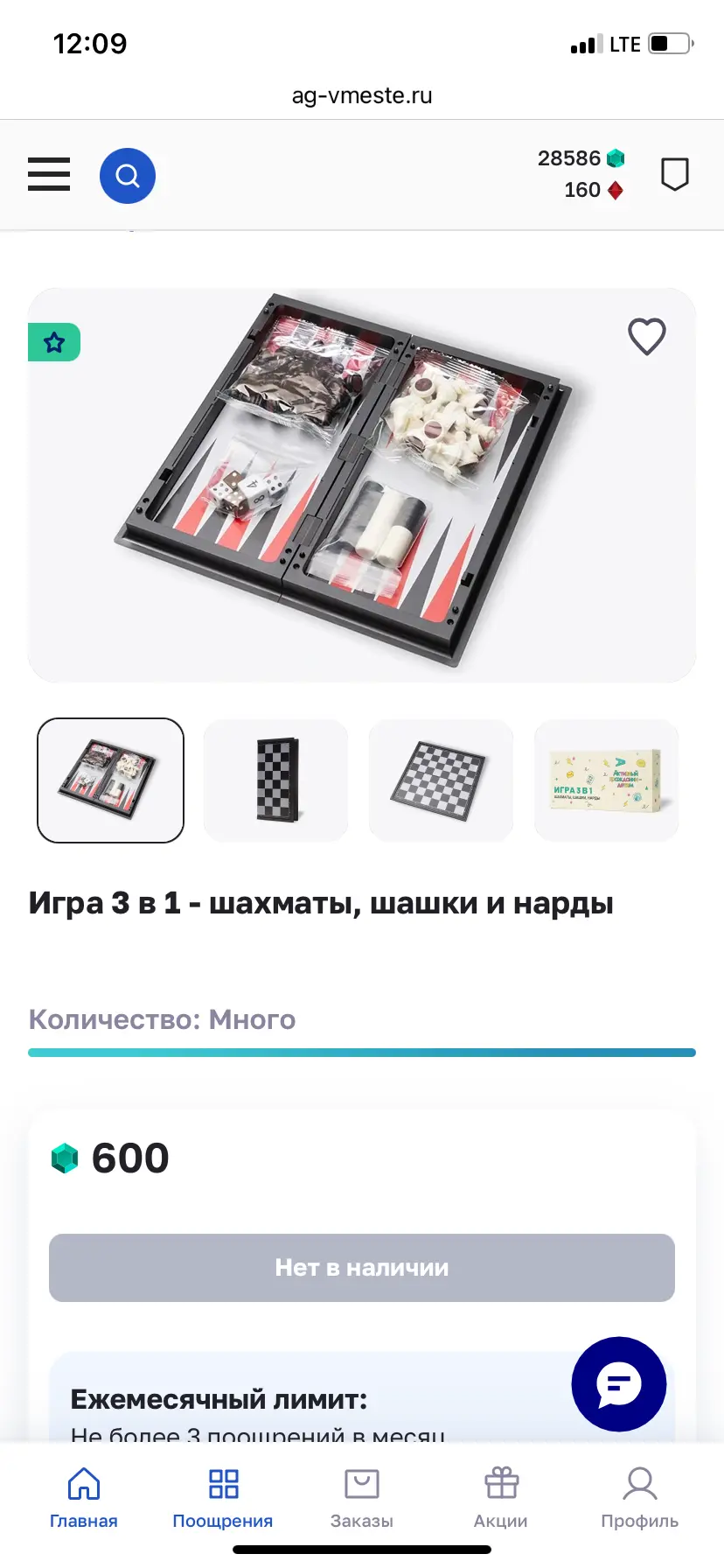The image size is (724, 1568).
Task: Select the open chessboard thumbnail
Action: coord(441,780)
